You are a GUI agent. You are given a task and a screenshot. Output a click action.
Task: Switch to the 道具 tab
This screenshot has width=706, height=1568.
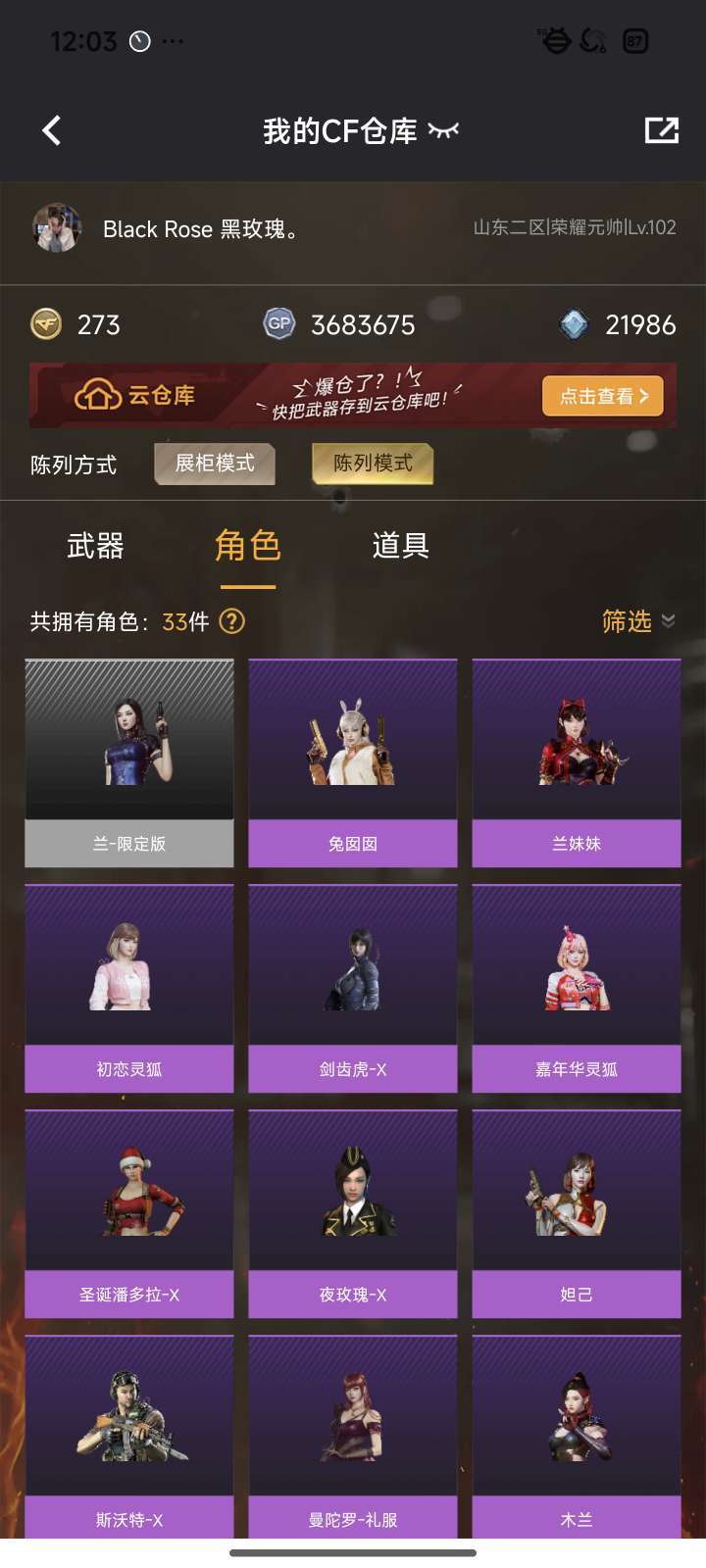[400, 546]
